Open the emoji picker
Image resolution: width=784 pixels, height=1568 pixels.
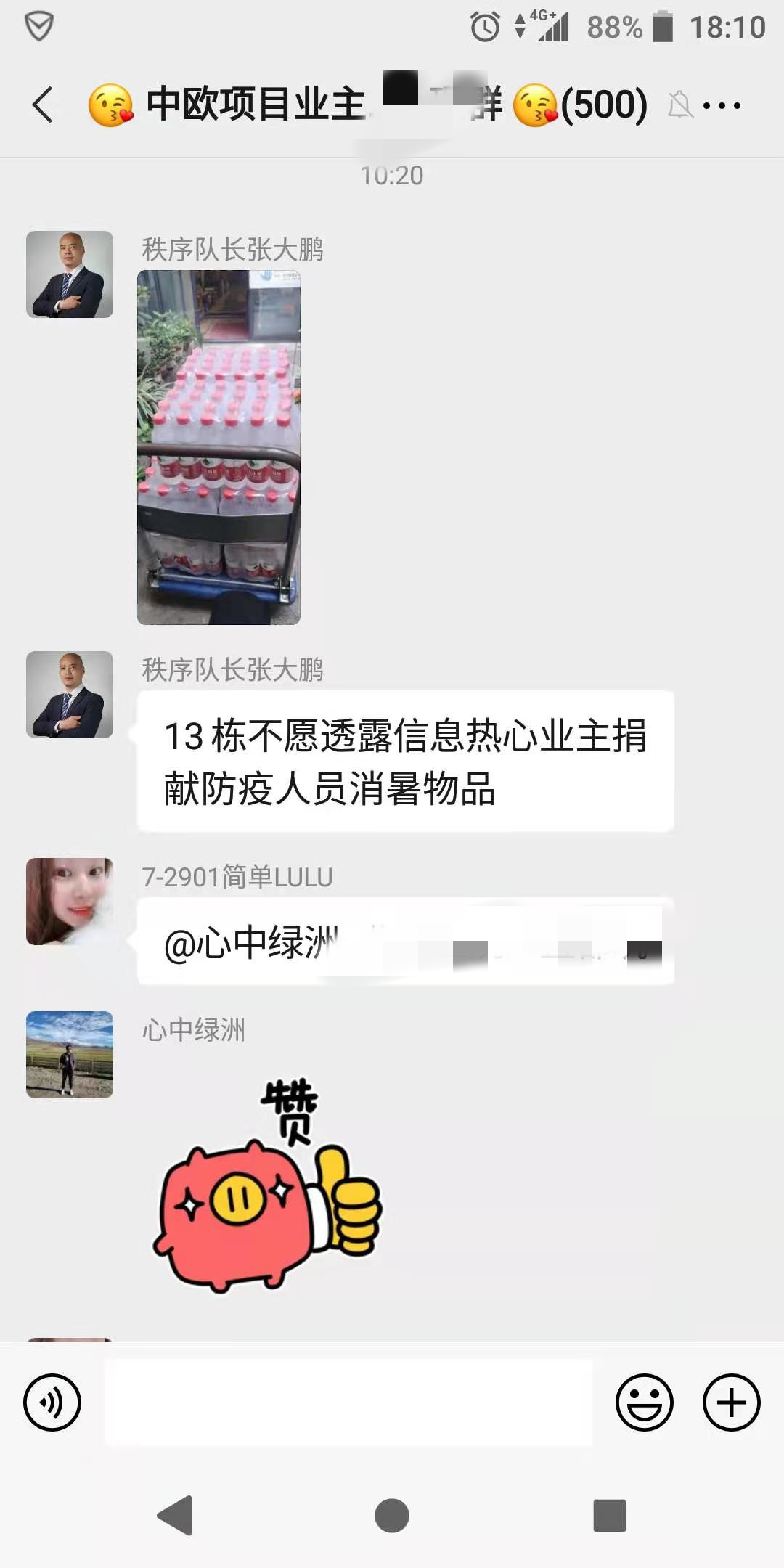(644, 1402)
